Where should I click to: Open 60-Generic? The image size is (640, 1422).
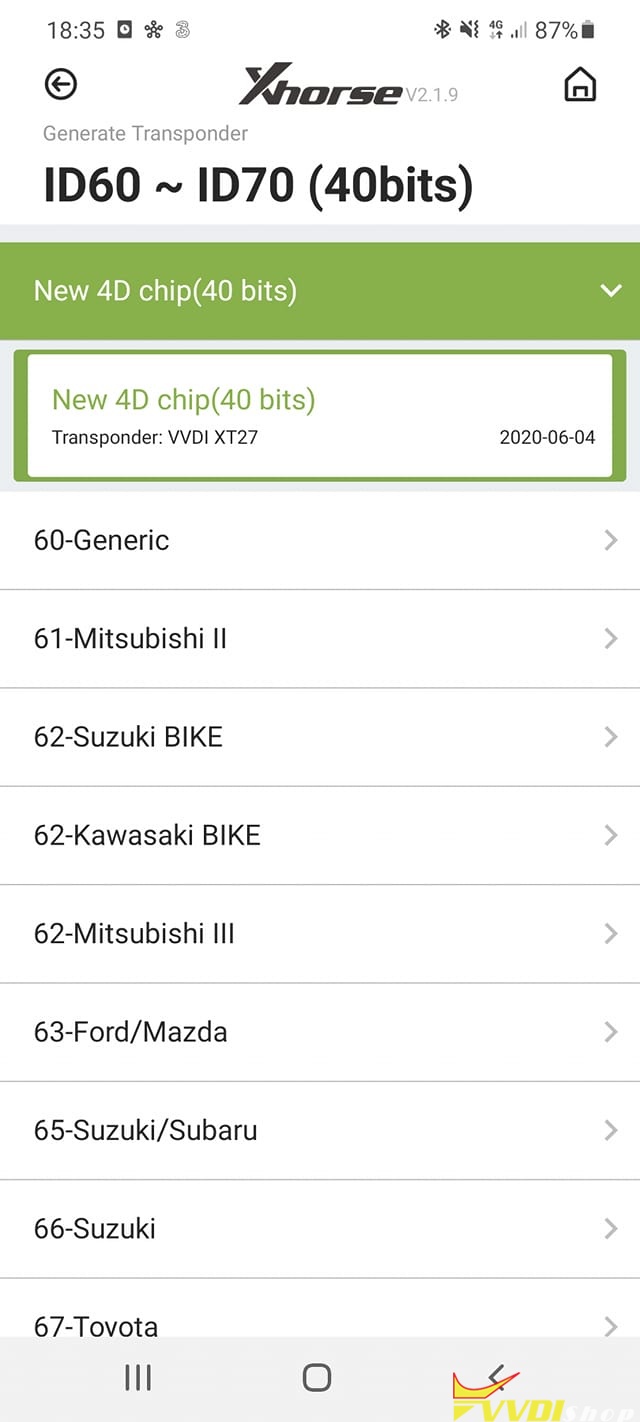pyautogui.click(x=320, y=540)
